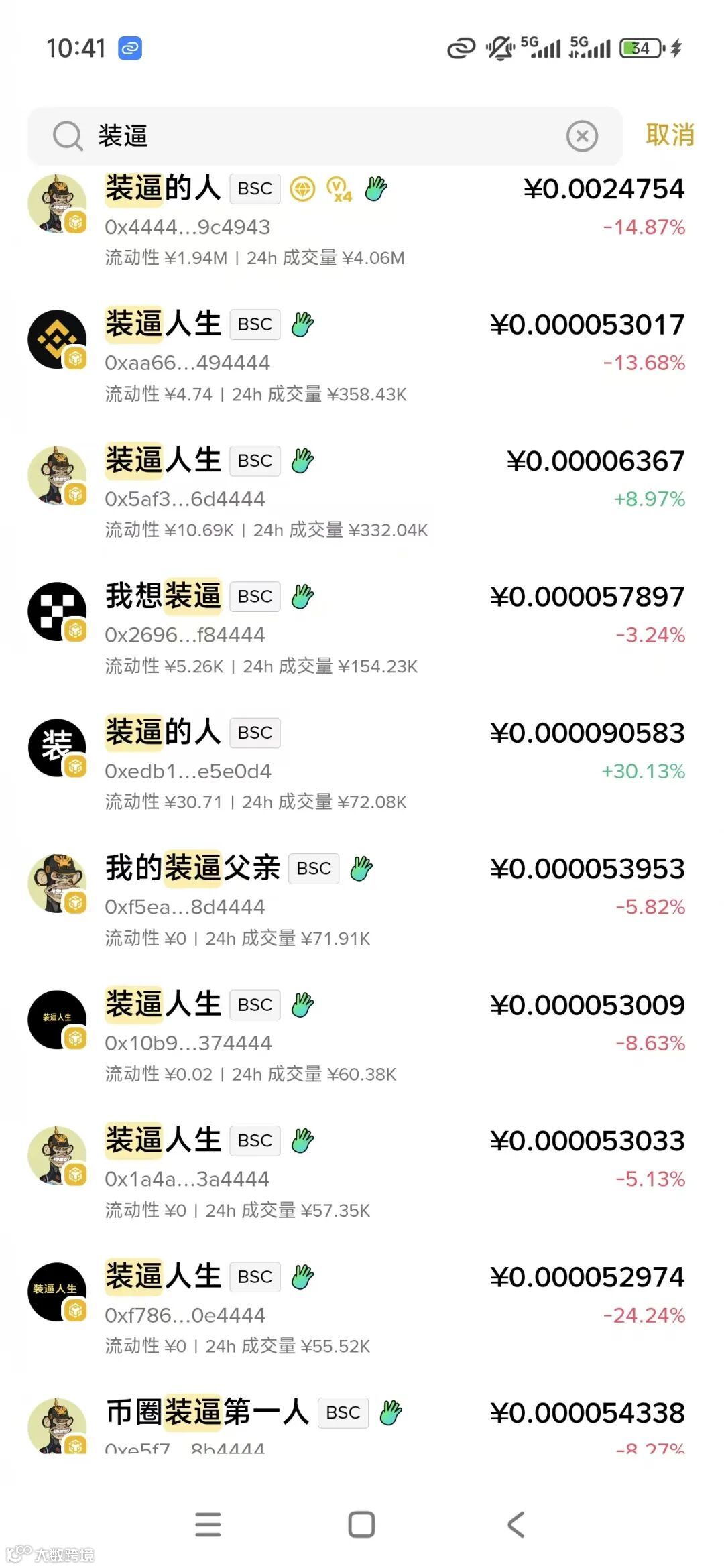This screenshot has height=1568, width=724.
Task: Go back using system back button
Action: coord(516,1524)
